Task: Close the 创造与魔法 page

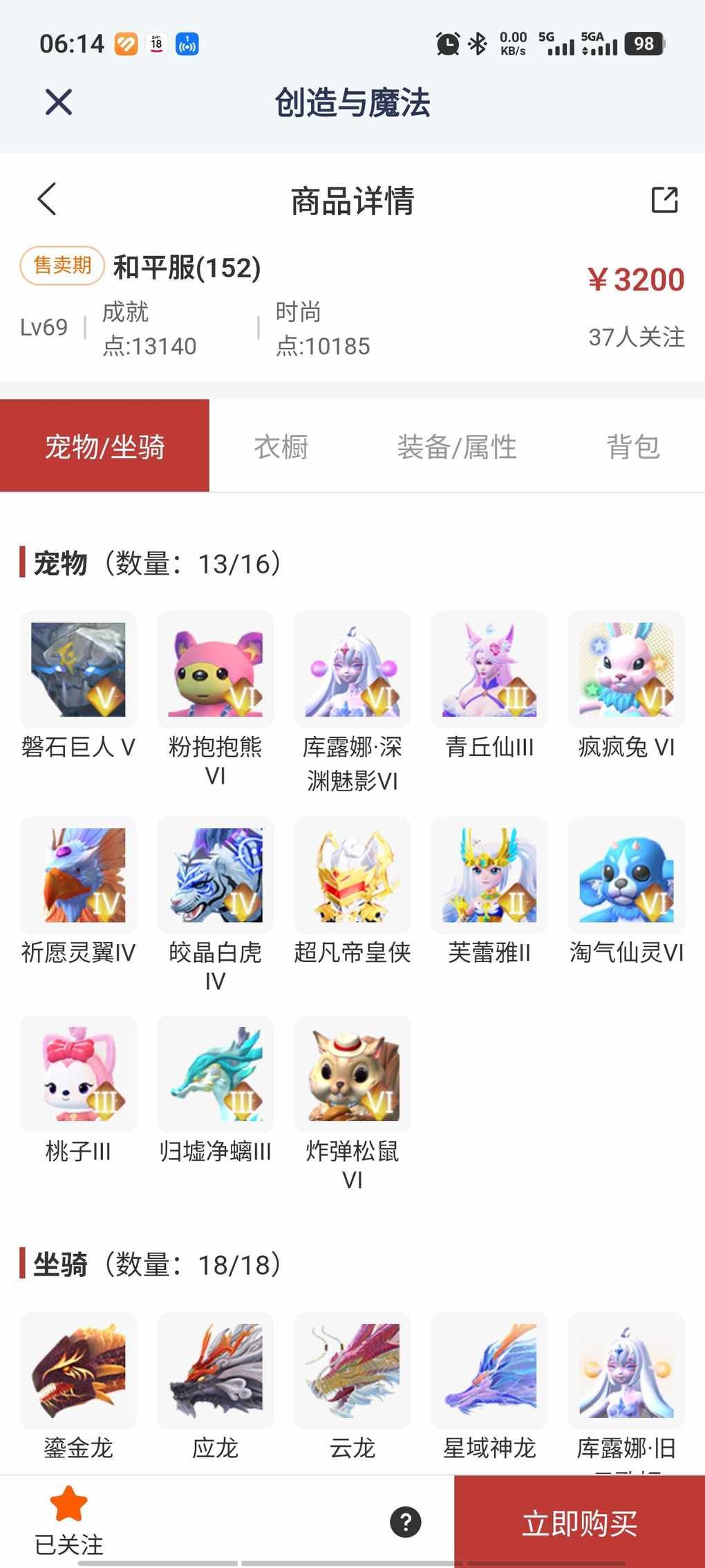Action: 59,102
